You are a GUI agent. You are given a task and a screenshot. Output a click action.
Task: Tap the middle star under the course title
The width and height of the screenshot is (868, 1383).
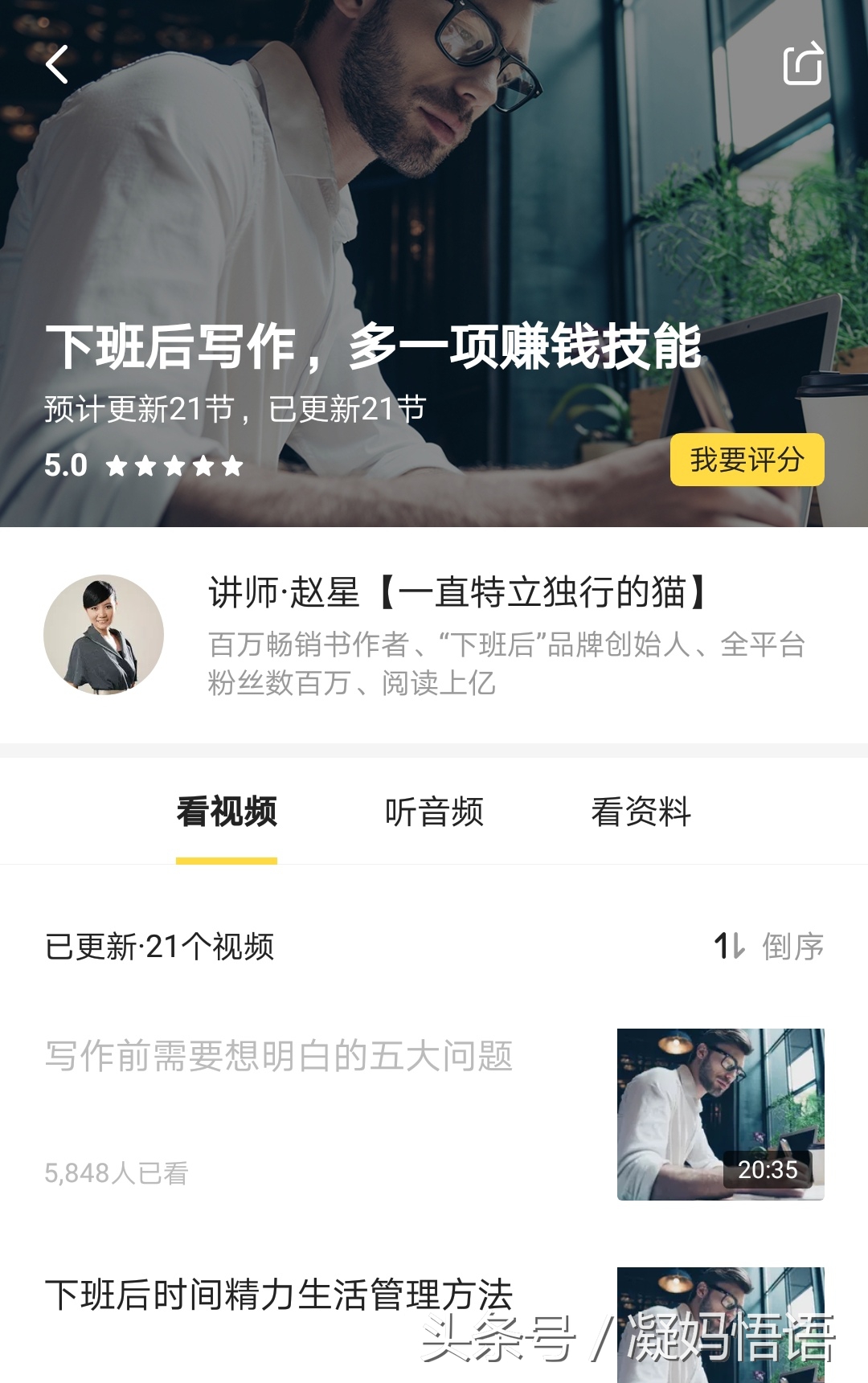(x=173, y=467)
